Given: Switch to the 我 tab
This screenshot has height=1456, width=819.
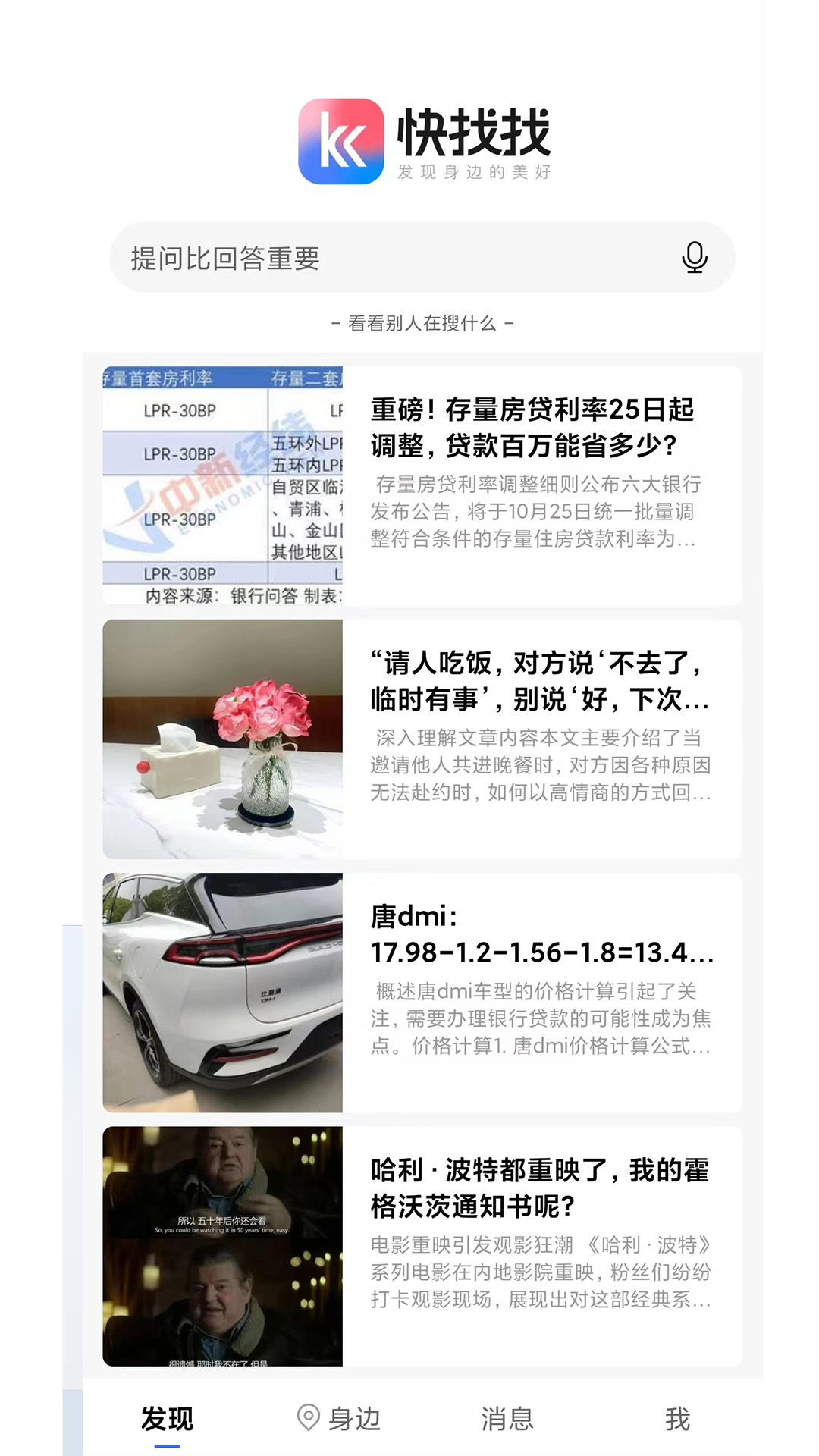Looking at the screenshot, I should (677, 1418).
